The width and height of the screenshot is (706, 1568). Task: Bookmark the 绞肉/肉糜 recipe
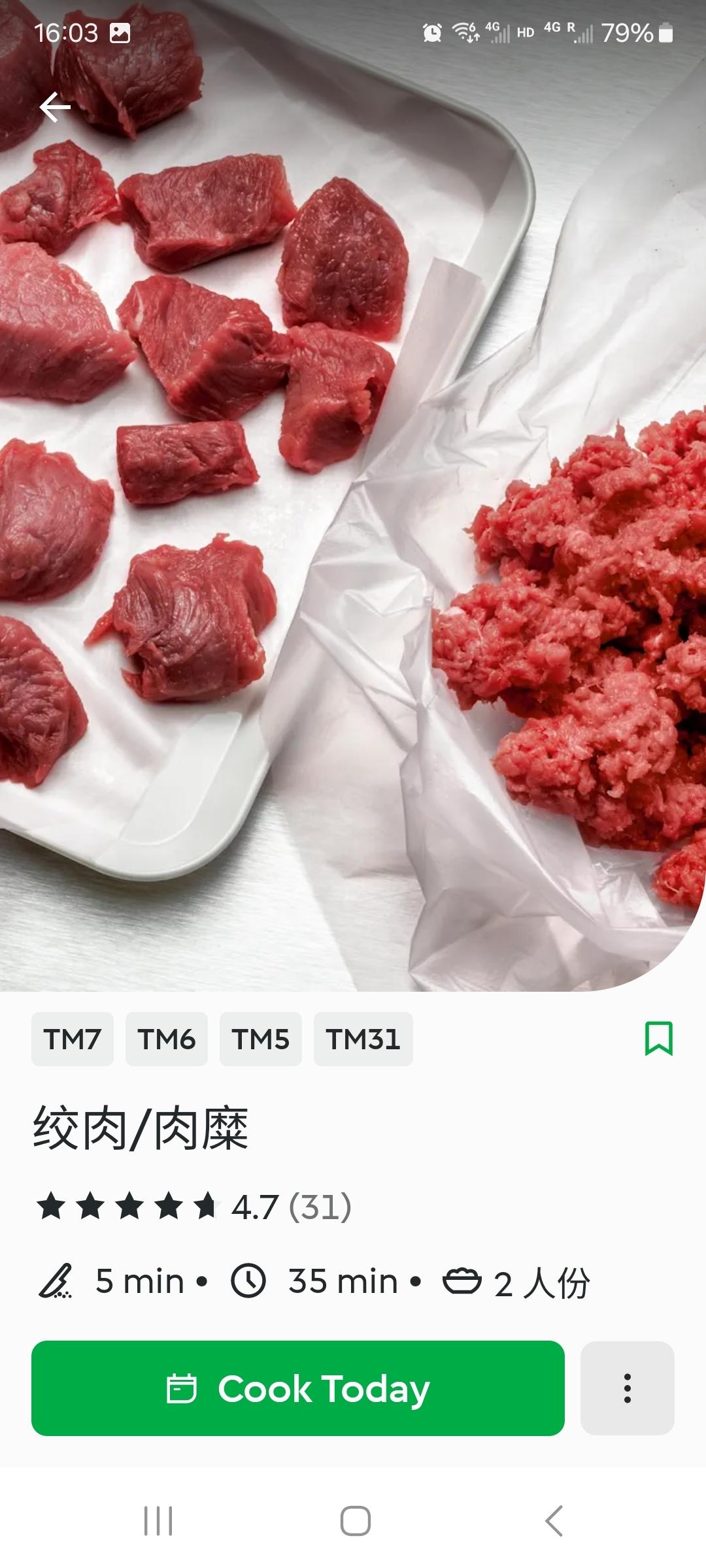click(658, 1038)
